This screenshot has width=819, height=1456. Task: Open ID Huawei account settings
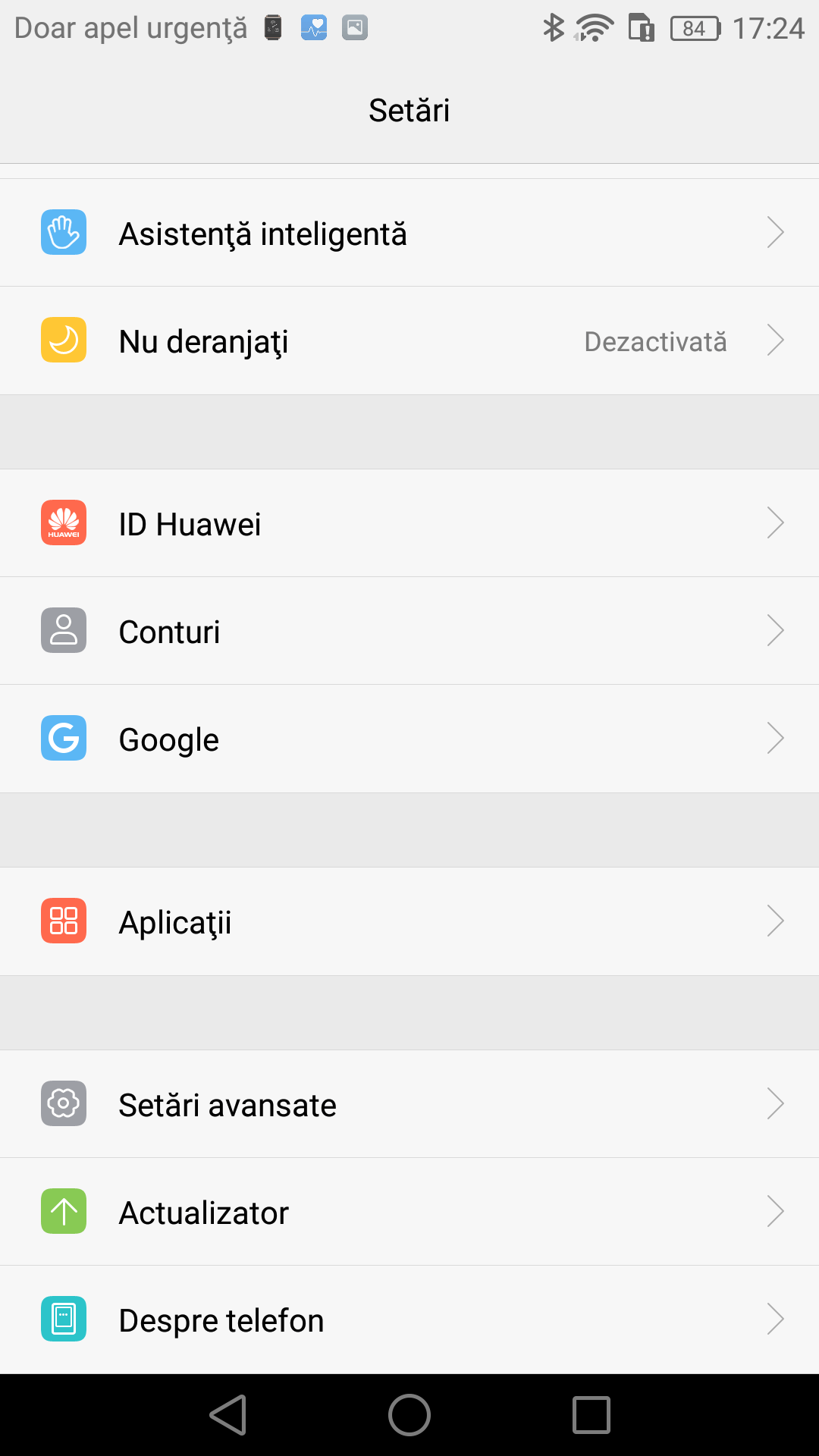[409, 523]
